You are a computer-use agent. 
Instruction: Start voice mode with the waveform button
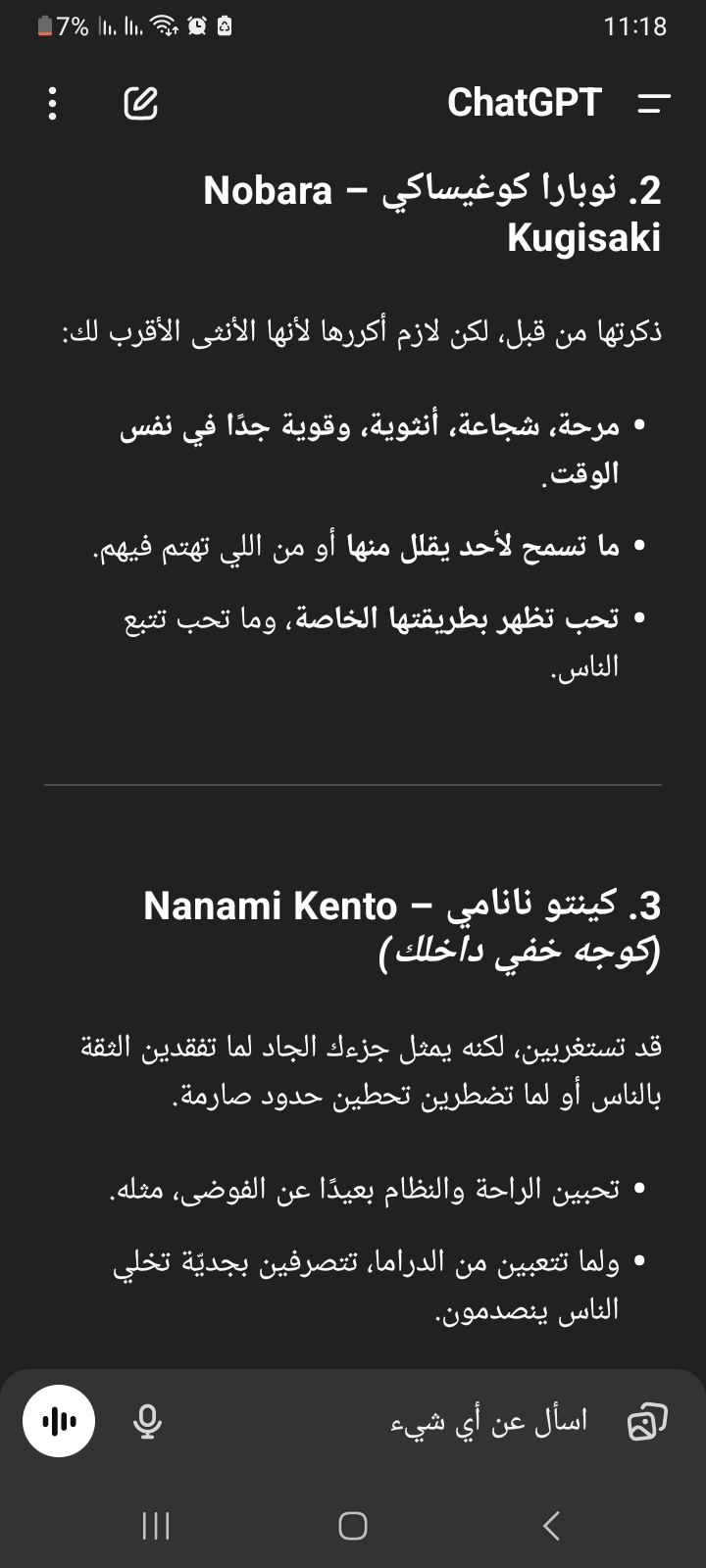[60, 1421]
